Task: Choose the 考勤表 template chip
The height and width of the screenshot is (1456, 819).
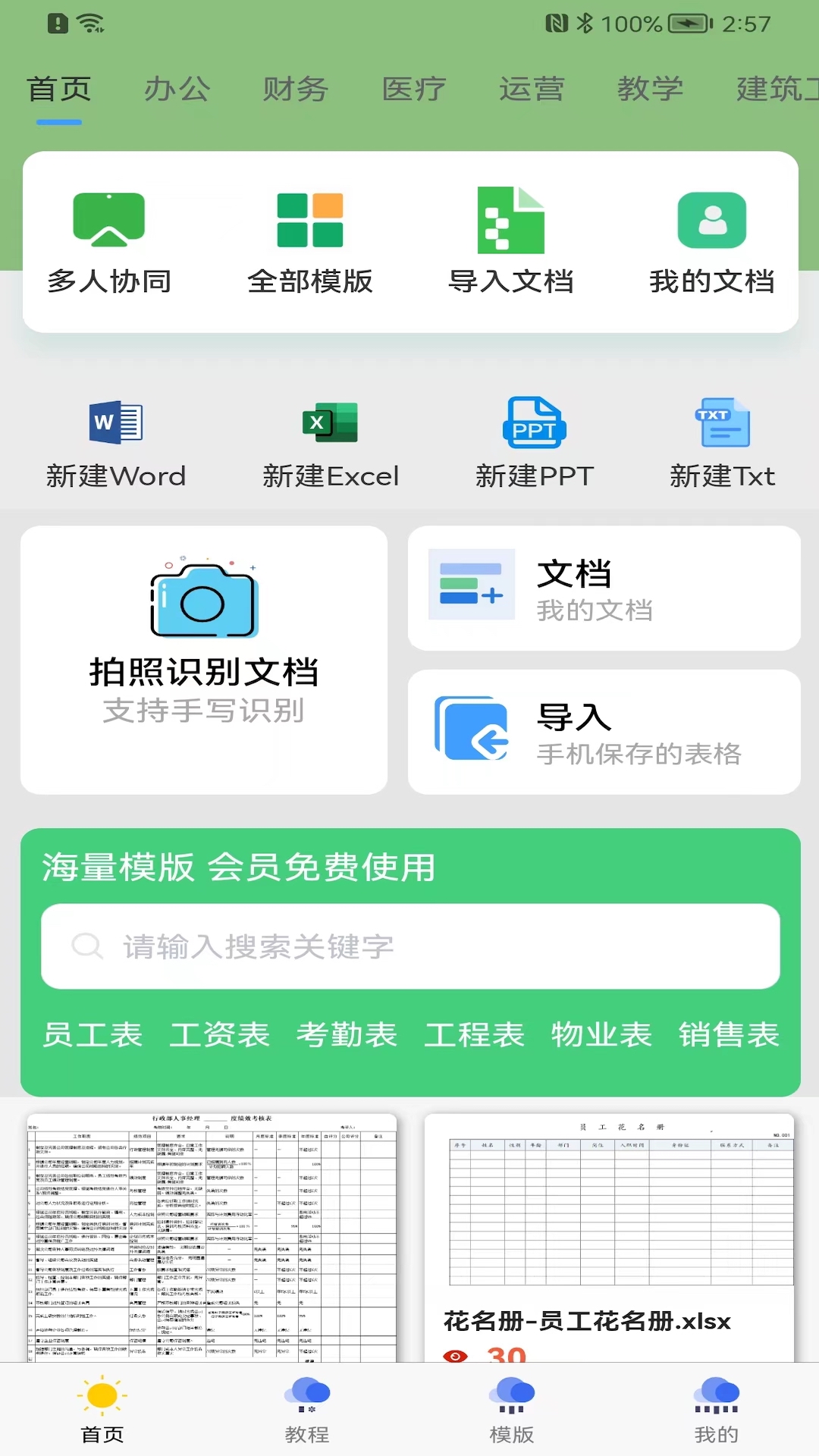Action: [x=347, y=1034]
